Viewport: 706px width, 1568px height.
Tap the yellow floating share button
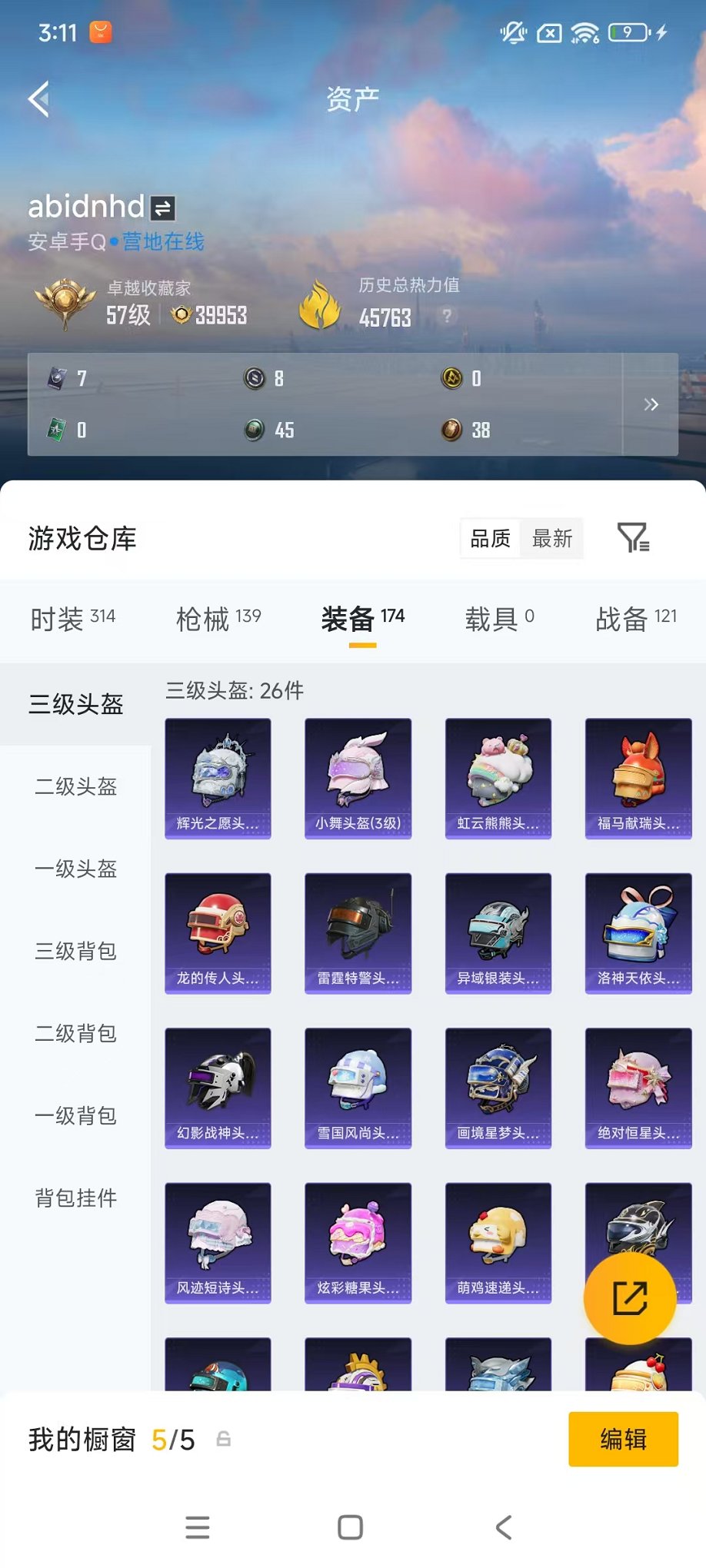click(630, 1298)
